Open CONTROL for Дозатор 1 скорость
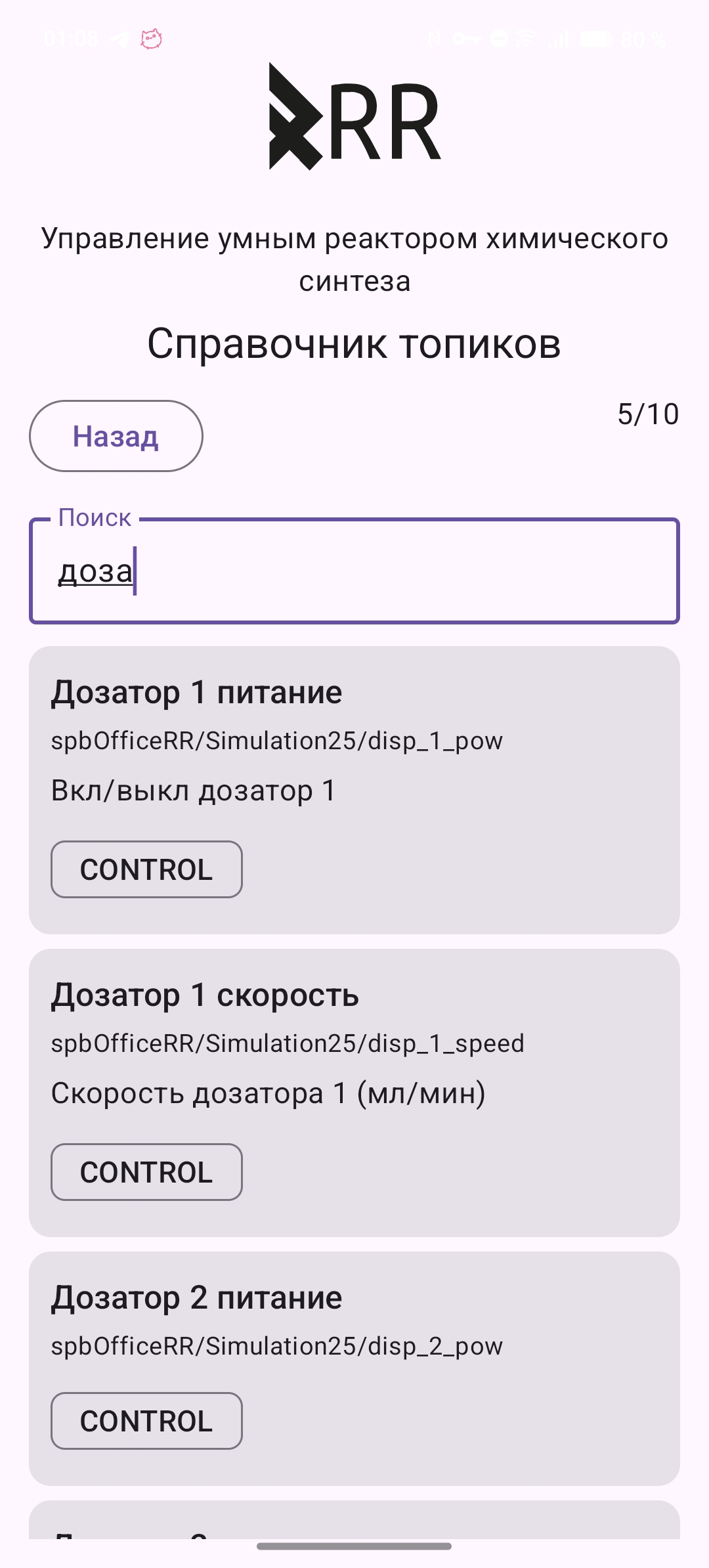The width and height of the screenshot is (709, 1568). click(x=146, y=1172)
